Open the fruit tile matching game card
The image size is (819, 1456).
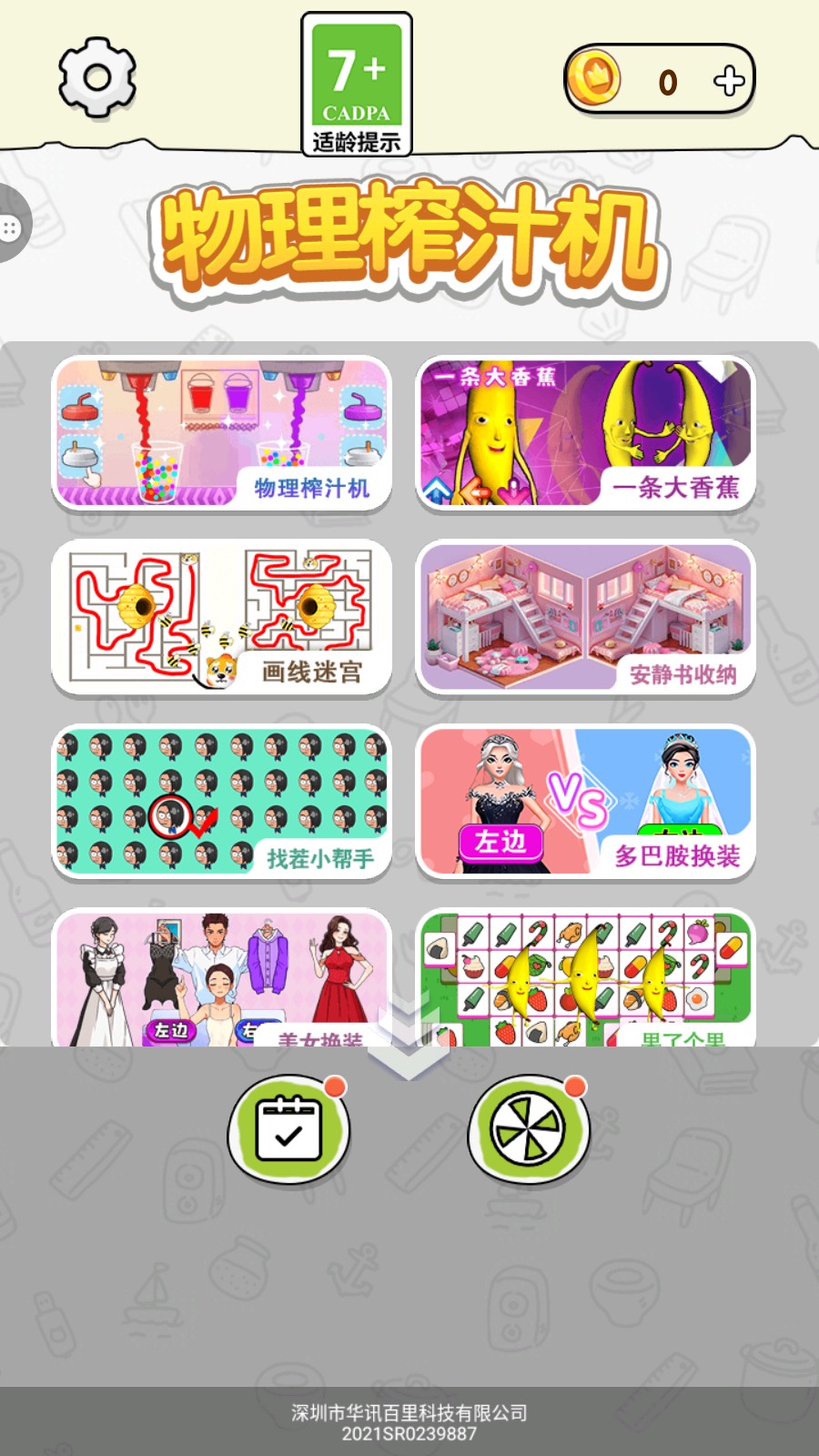coord(586,978)
